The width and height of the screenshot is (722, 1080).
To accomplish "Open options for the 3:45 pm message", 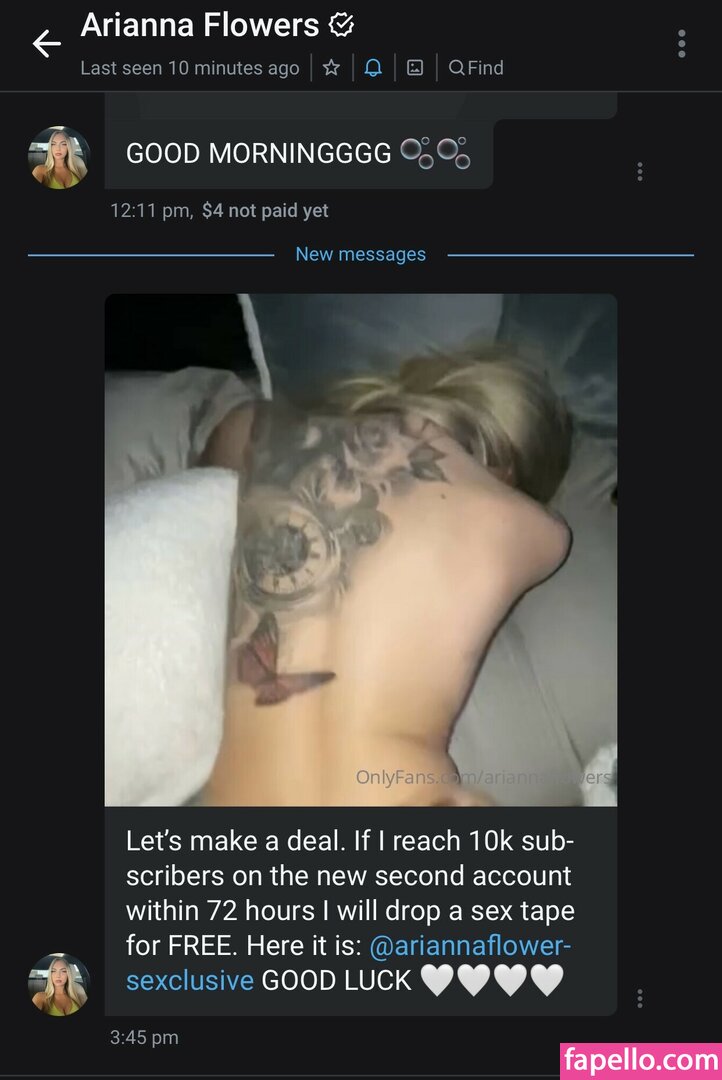I will (x=640, y=998).
